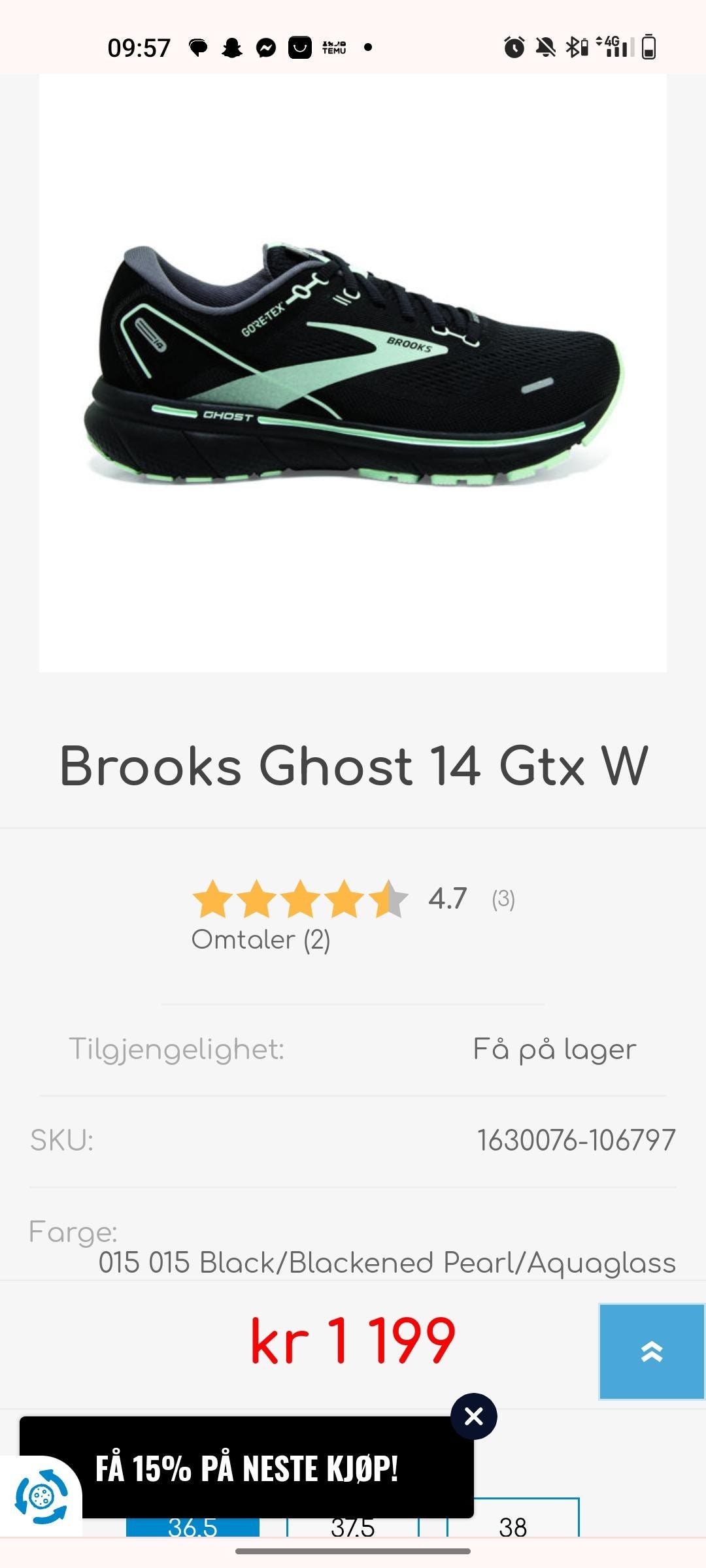Open the Snapchat notification icon
This screenshot has height=1568, width=706.
(x=232, y=48)
